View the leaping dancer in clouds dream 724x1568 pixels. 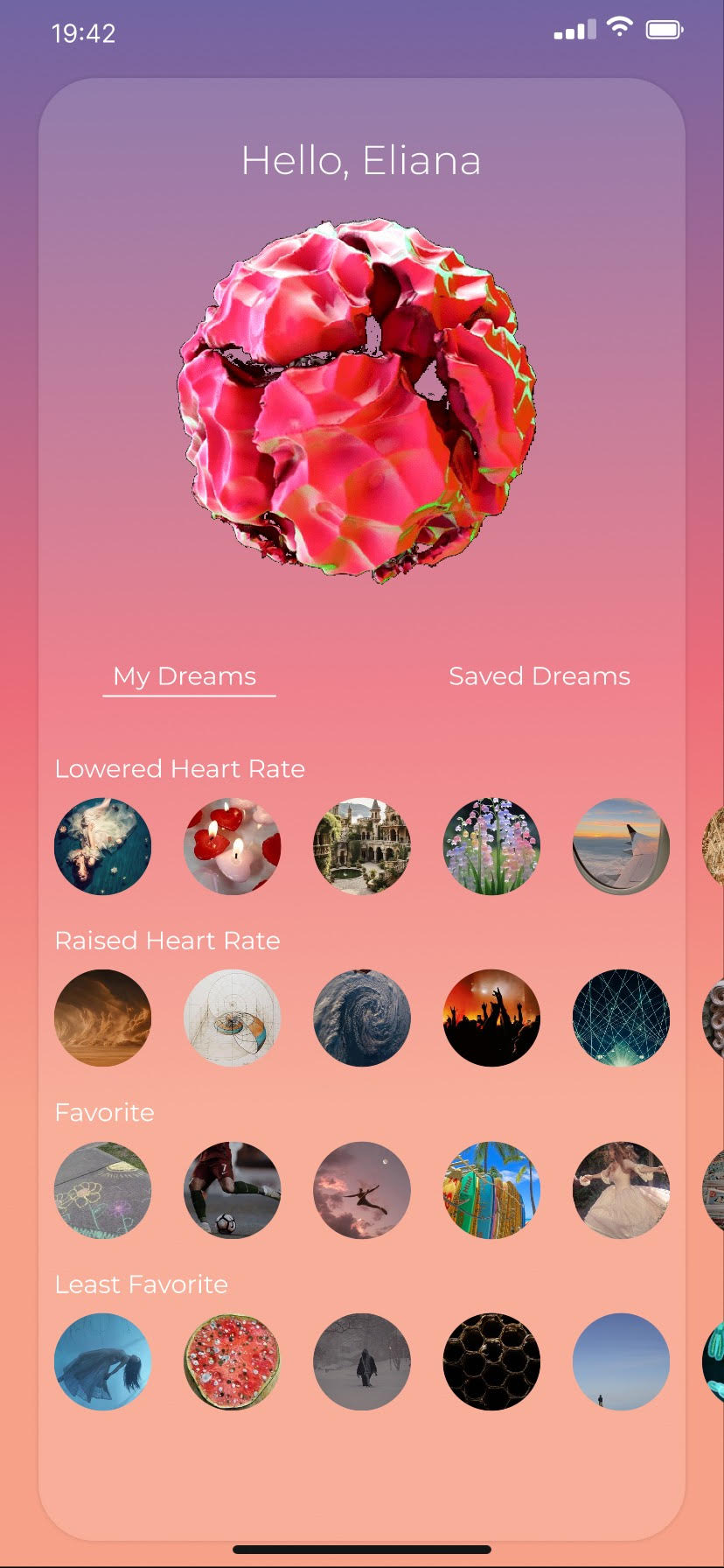(361, 1190)
